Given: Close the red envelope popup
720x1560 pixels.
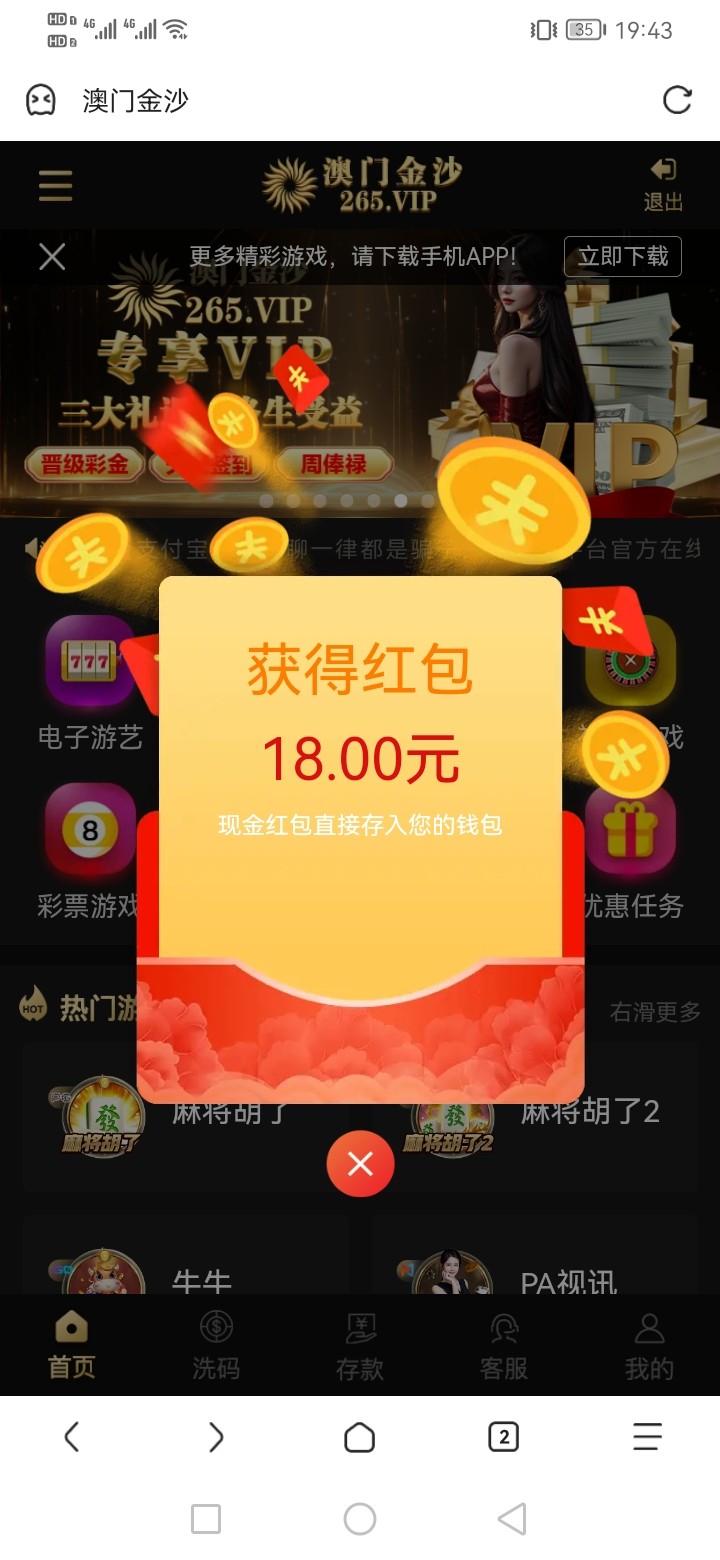Looking at the screenshot, I should point(360,1164).
